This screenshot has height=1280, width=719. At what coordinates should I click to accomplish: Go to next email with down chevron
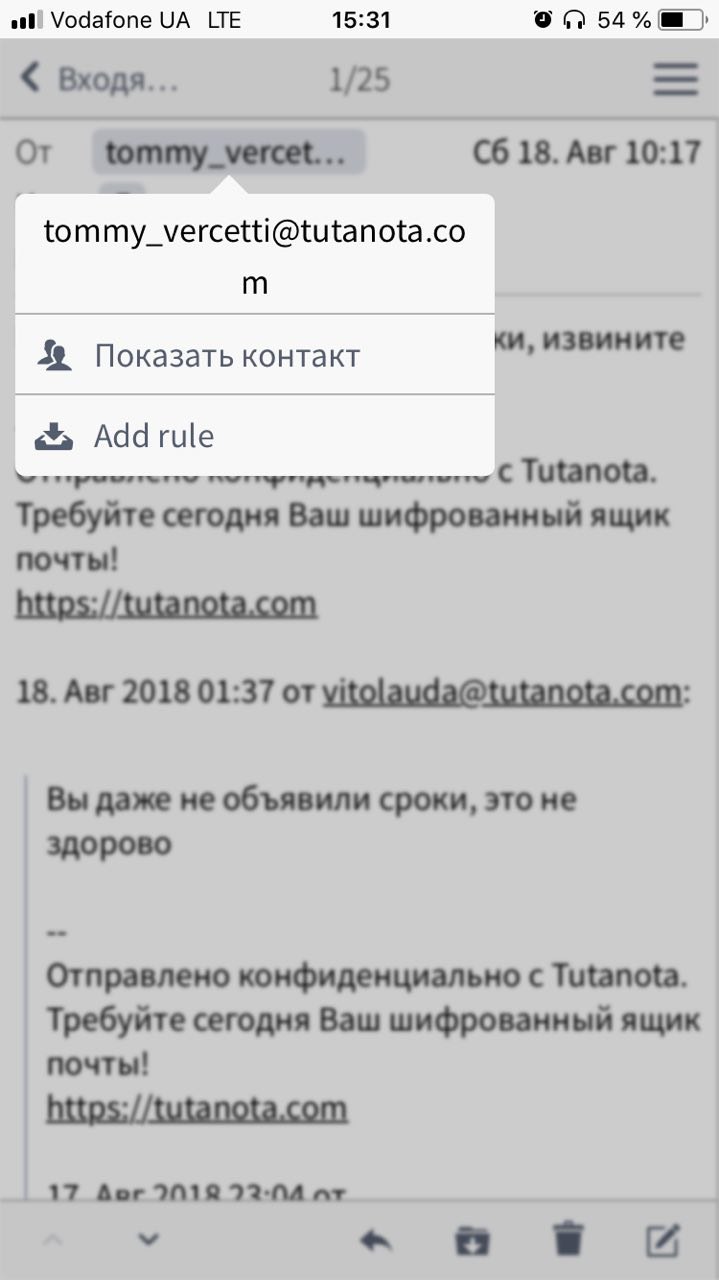click(148, 1240)
